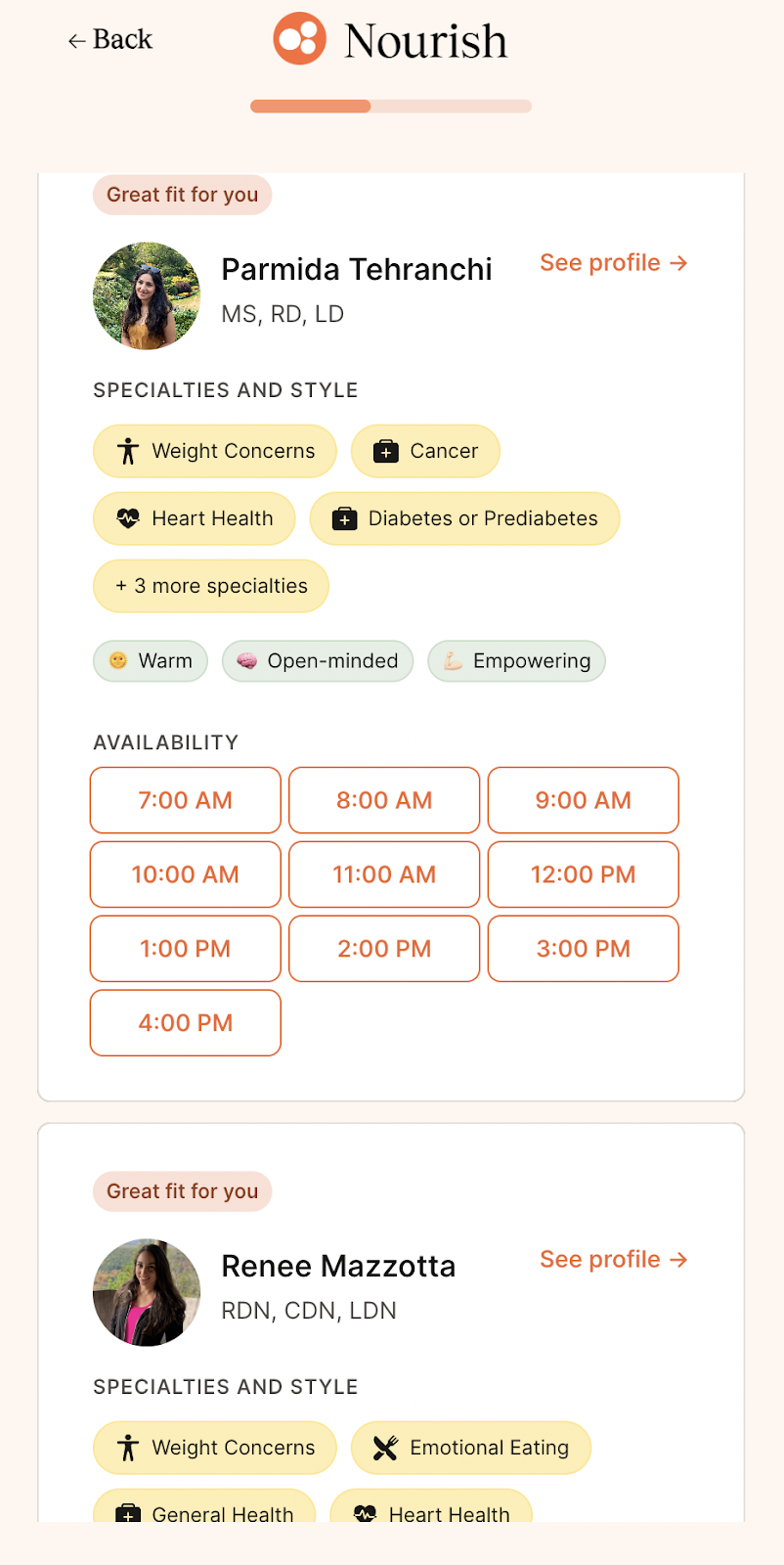784x1565 pixels.
Task: Select the 7:00 AM time slot
Action: pyautogui.click(x=186, y=800)
